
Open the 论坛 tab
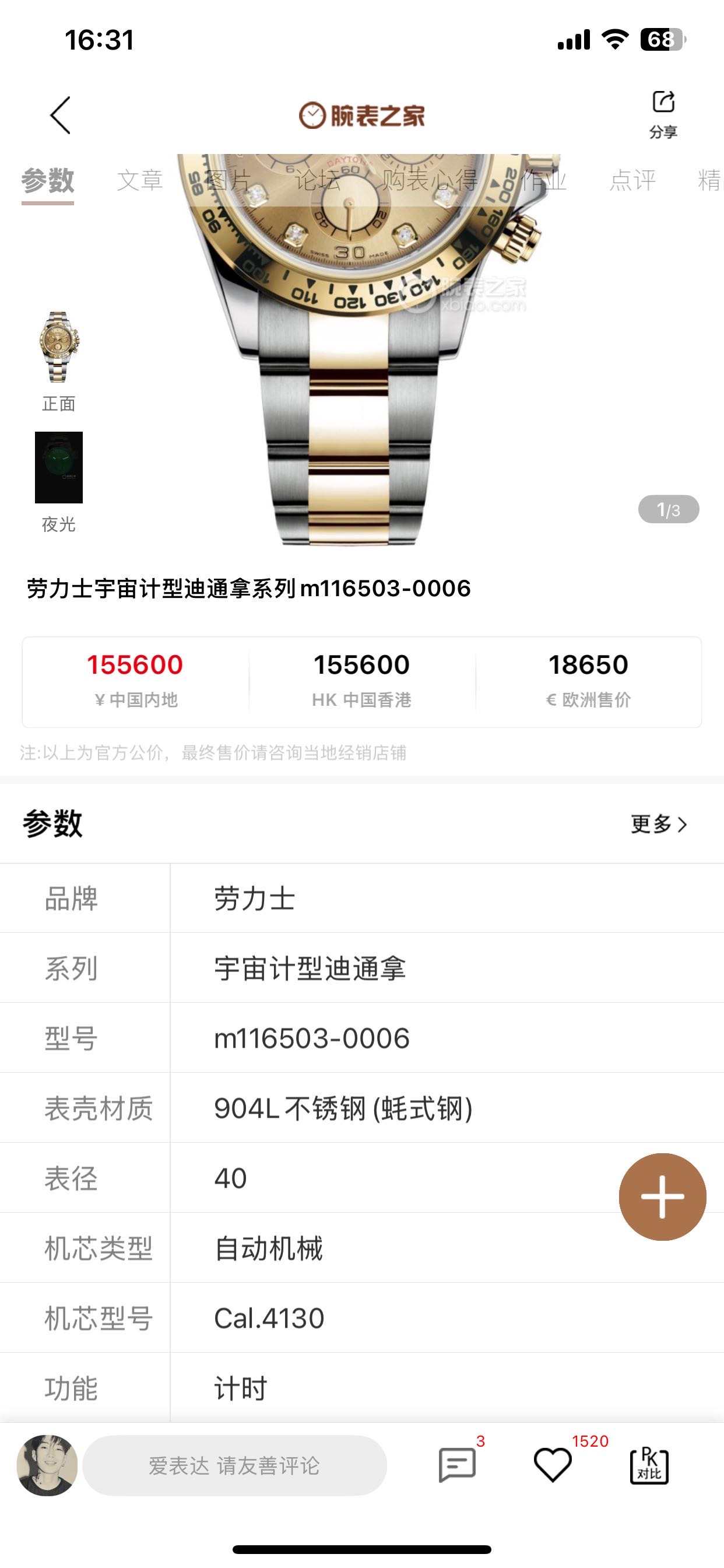tap(317, 180)
